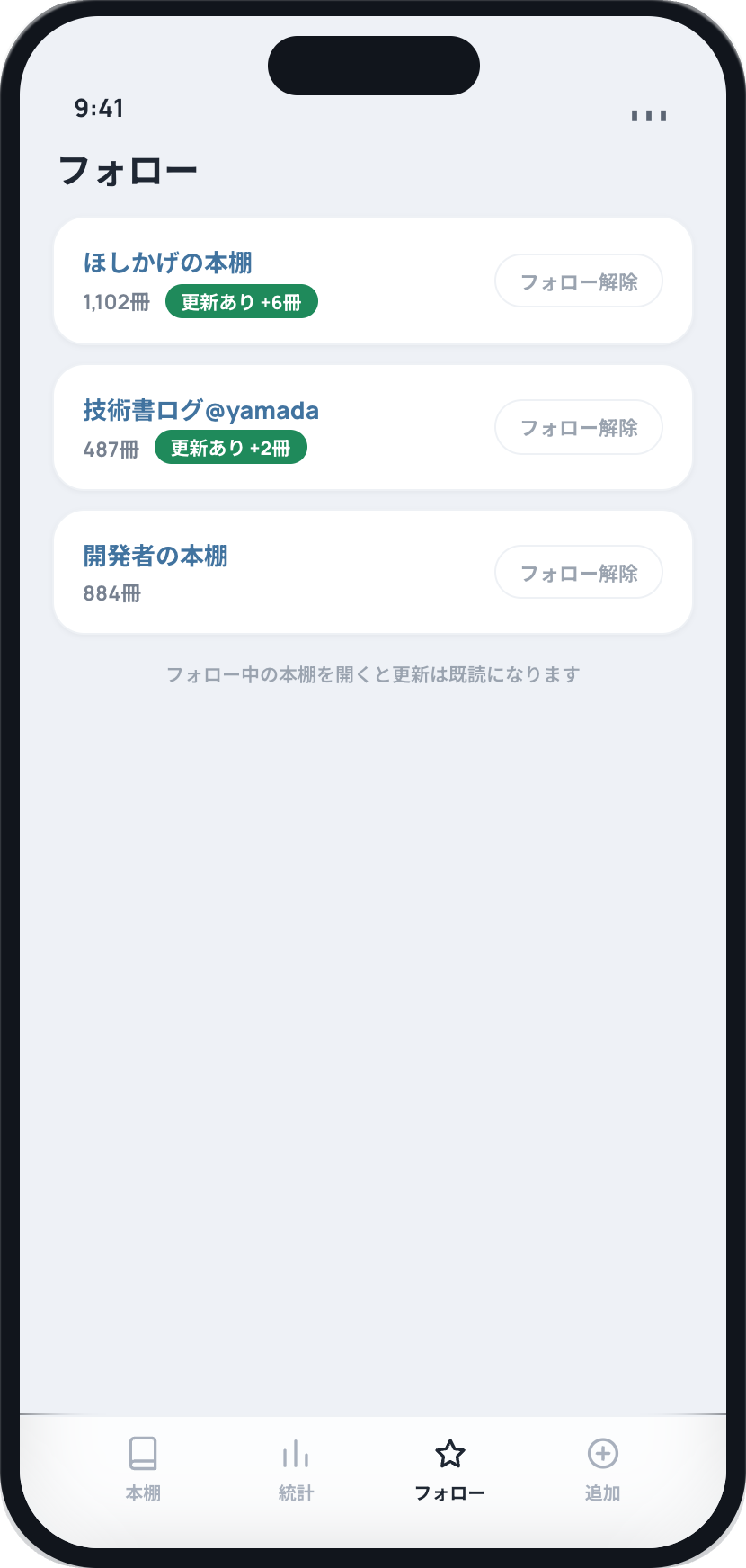Switch to the 本棚 tab
The width and height of the screenshot is (746, 1568).
(144, 1469)
